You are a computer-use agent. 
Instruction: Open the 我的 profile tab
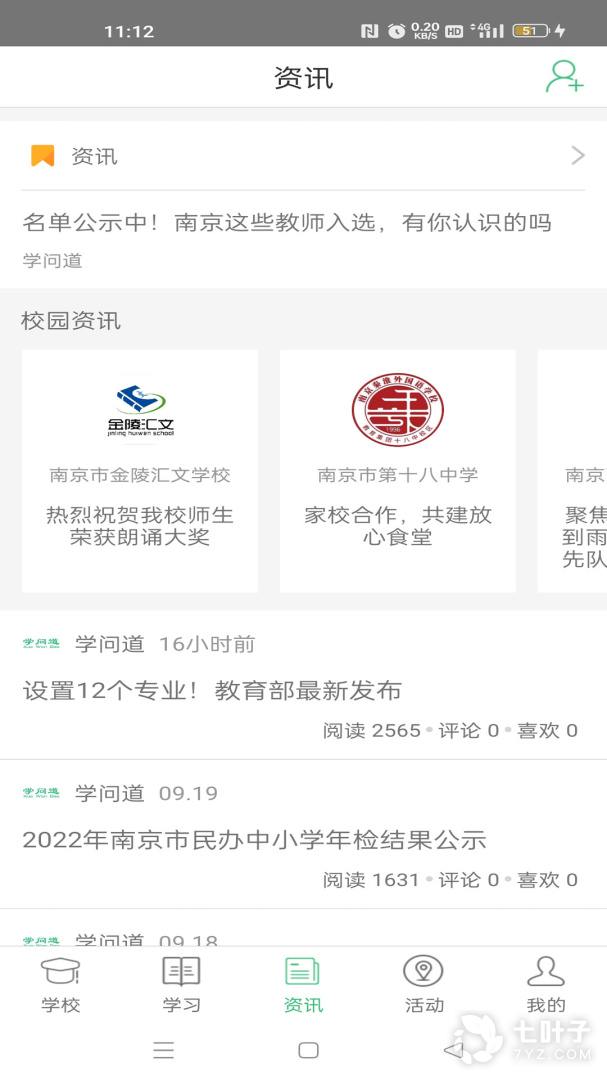click(546, 985)
